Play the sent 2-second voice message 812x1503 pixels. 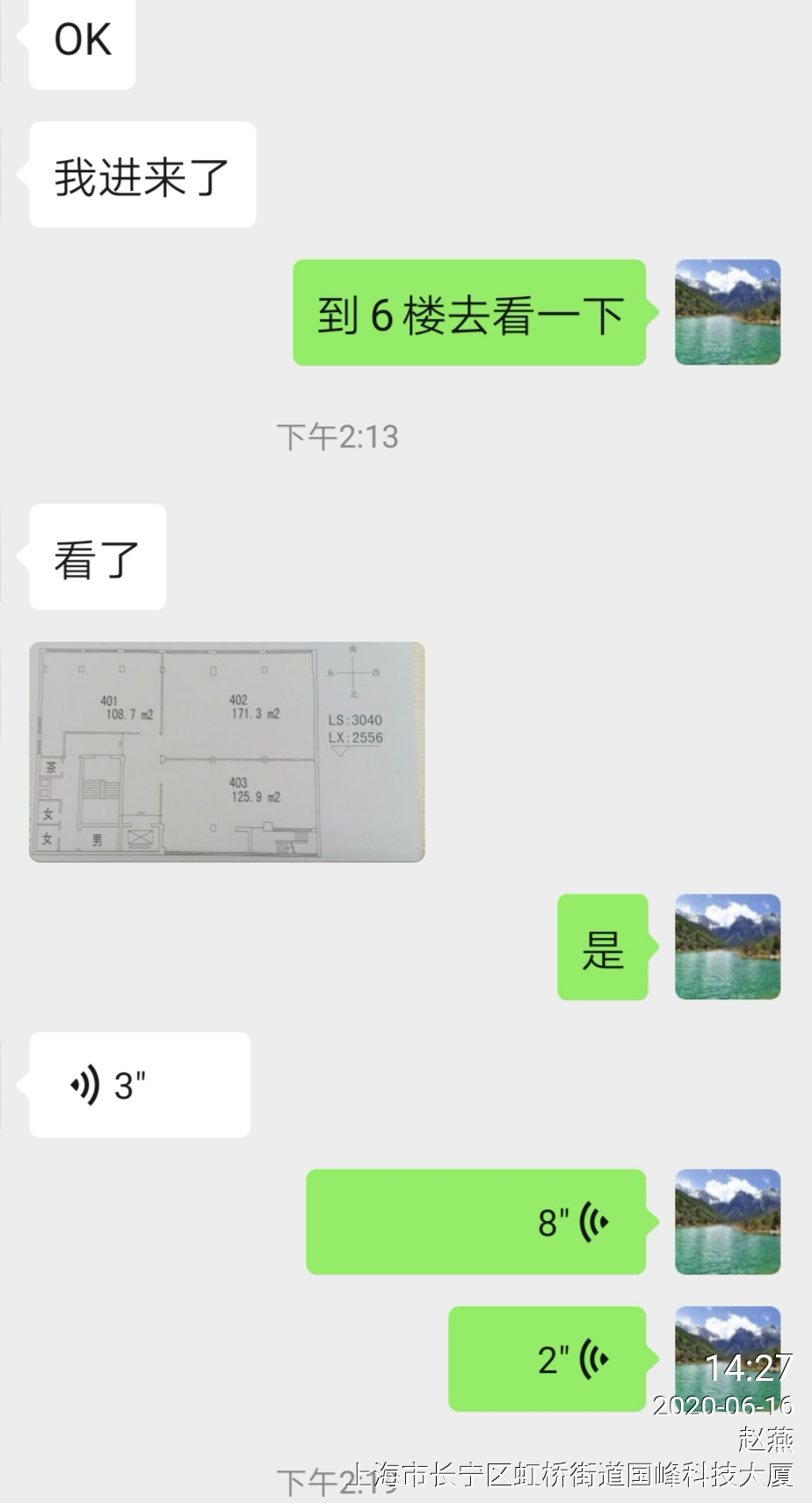(547, 1358)
